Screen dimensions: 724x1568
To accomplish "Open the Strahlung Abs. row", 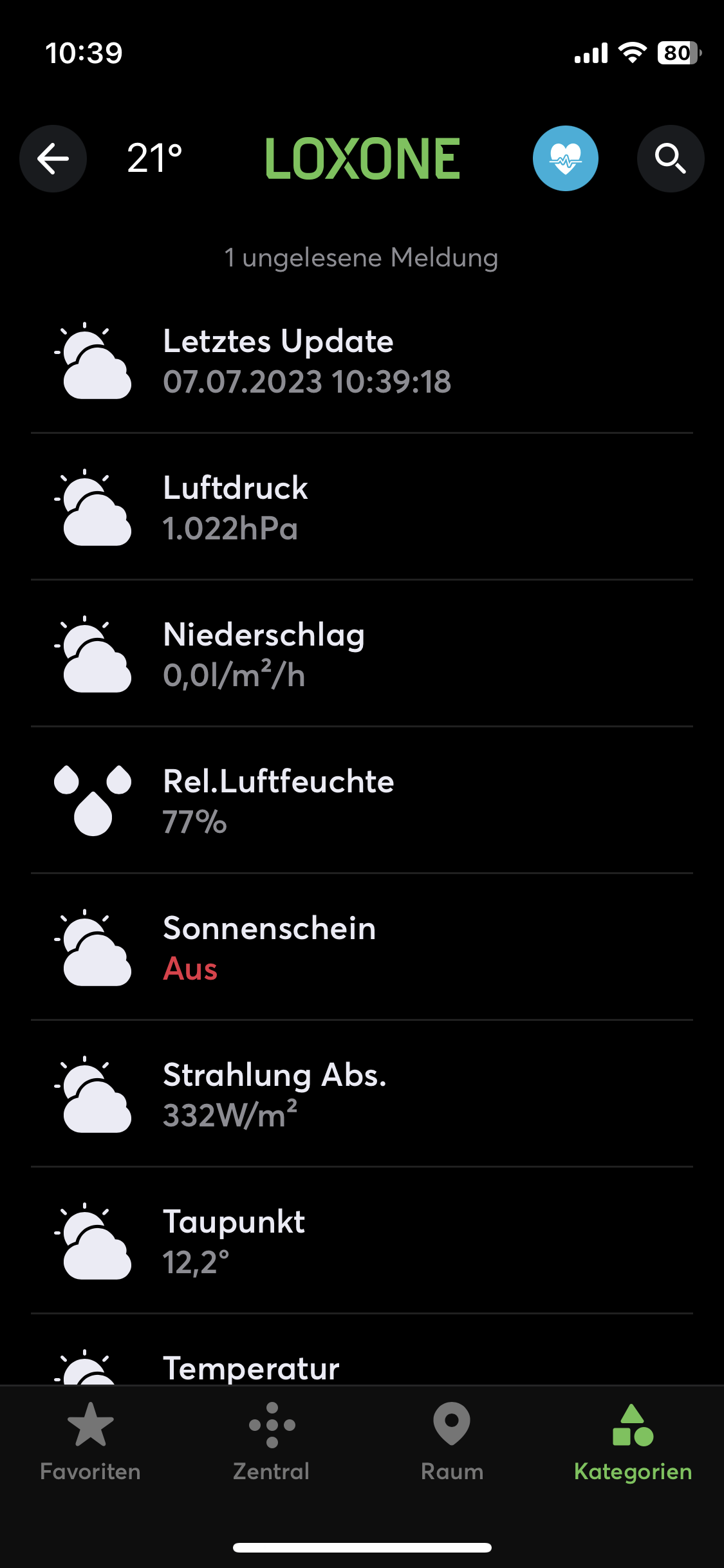I will coord(362,1094).
